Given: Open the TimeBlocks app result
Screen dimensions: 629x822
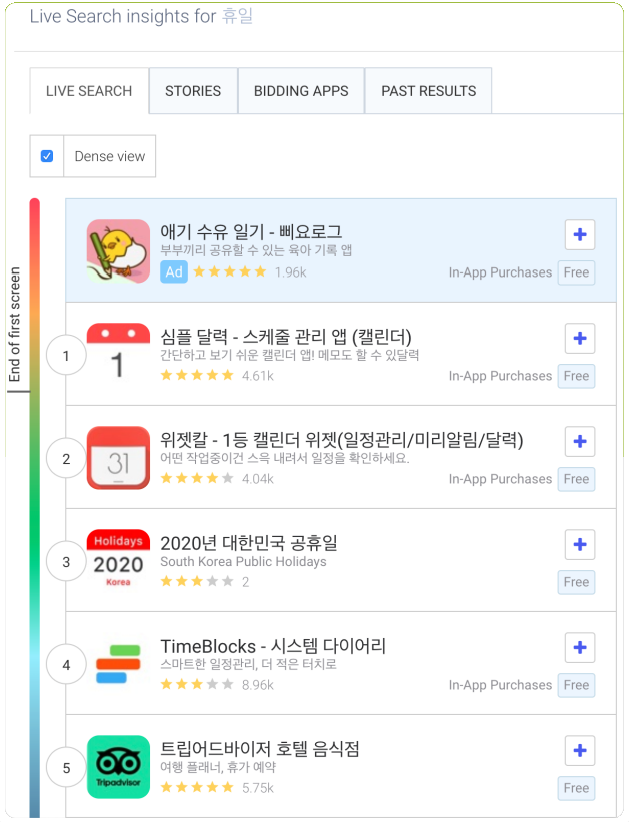Looking at the screenshot, I should coord(272,646).
